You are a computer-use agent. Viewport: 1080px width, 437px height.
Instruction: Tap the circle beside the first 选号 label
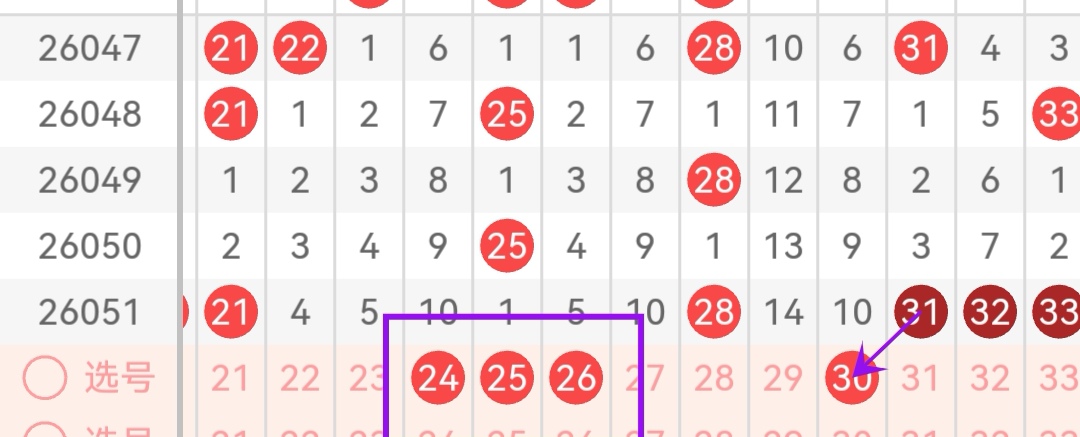pyautogui.click(x=45, y=378)
